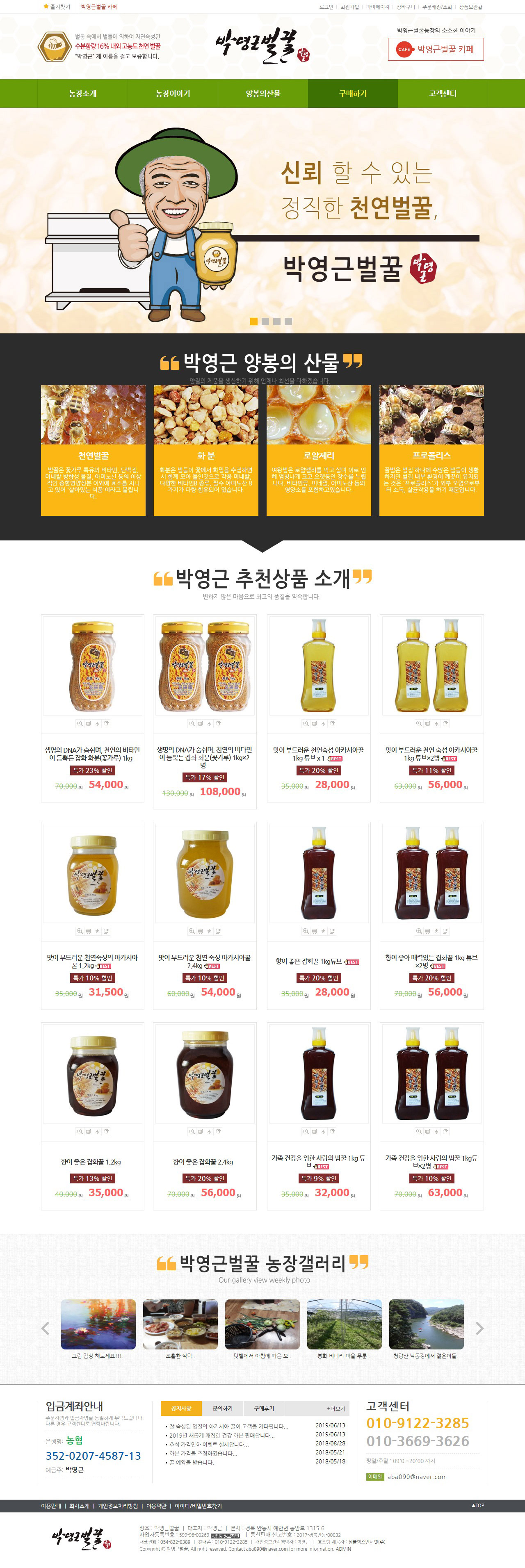Open the 아카시아꿀 1kg 튜브 x 1 product
This screenshot has width=525, height=1568.
coord(318,754)
